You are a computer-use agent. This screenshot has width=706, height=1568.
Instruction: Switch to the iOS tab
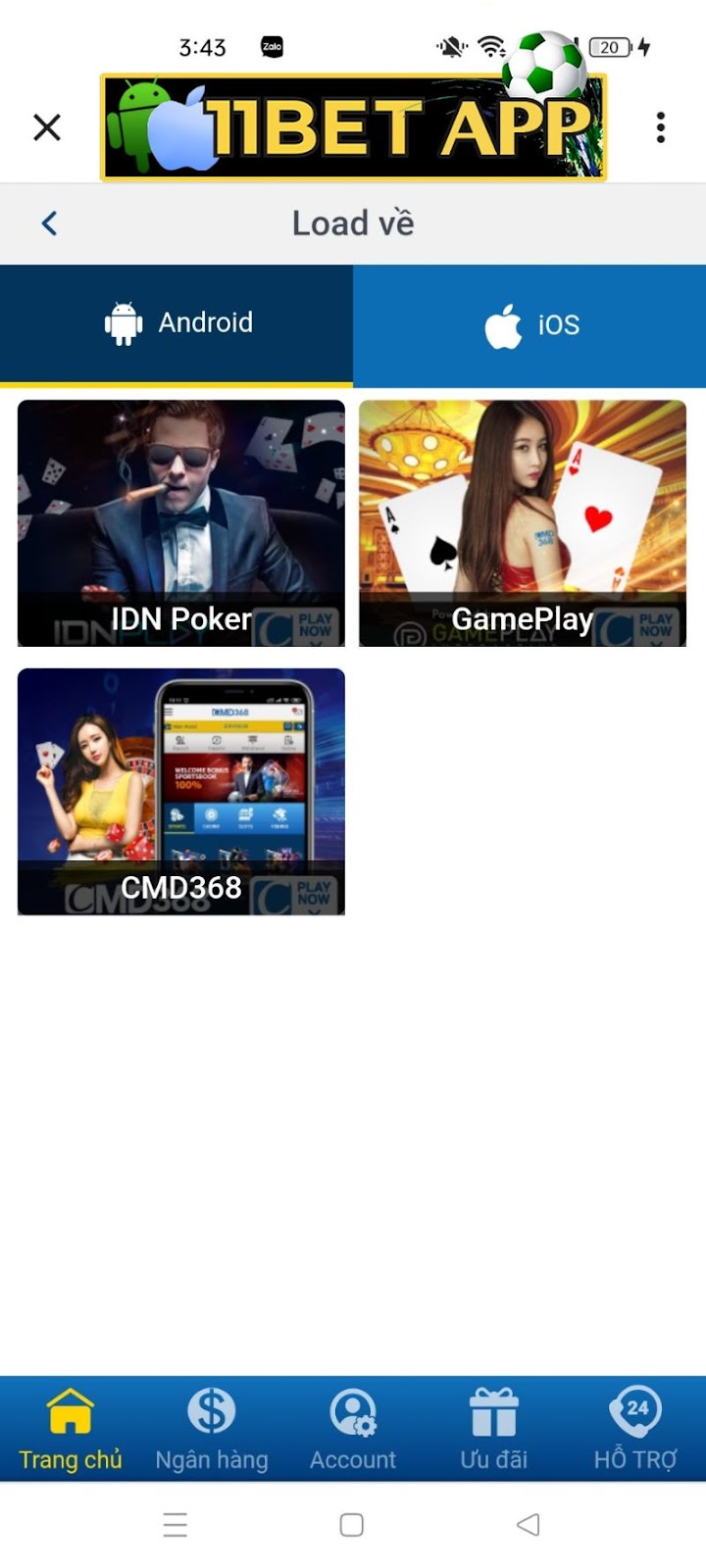click(530, 325)
